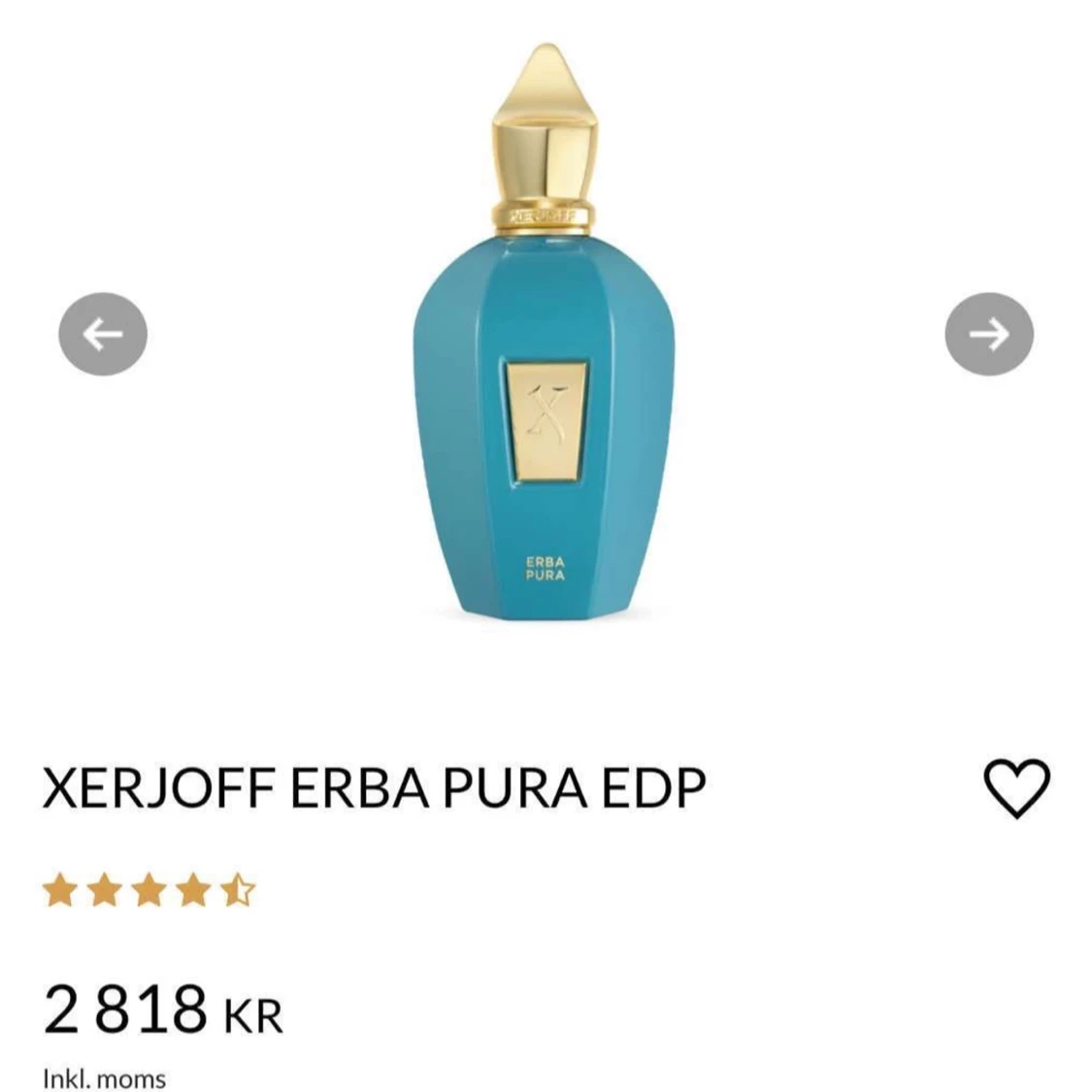The height and width of the screenshot is (1092, 1092).
Task: Show the next product image
Action: [x=988, y=333]
